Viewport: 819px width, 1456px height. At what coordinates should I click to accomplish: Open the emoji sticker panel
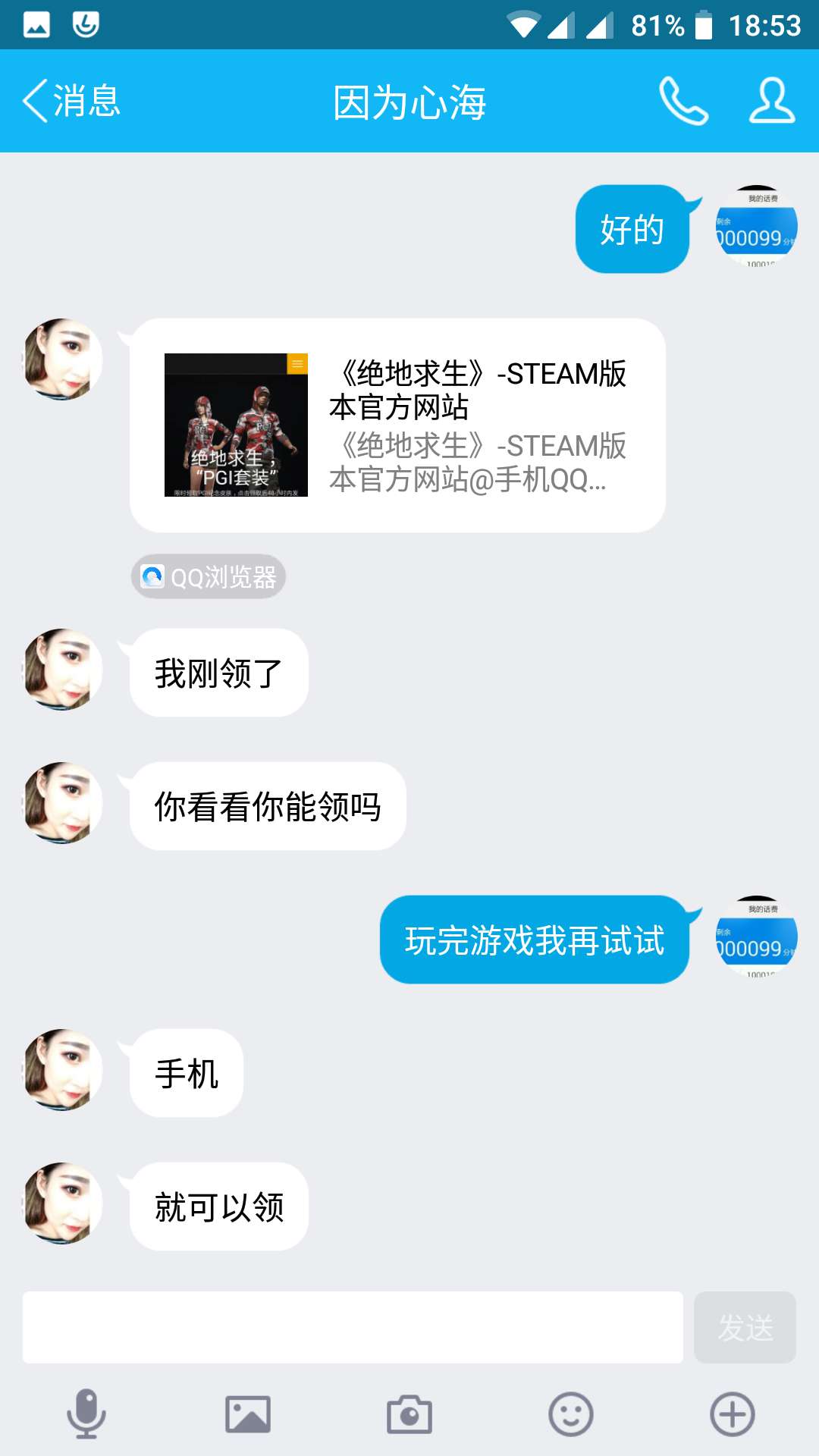point(570,1414)
